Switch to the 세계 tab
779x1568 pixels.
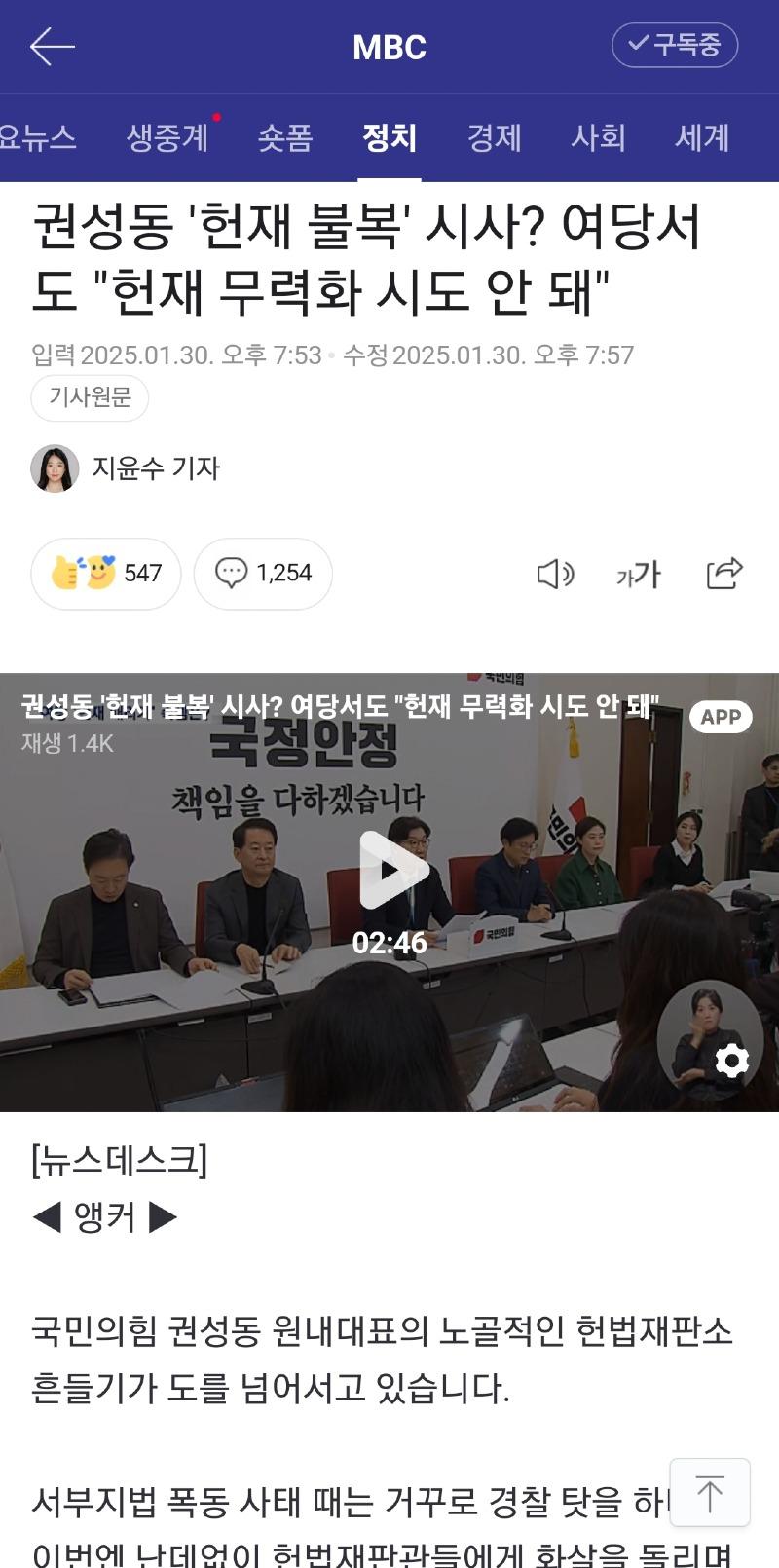[702, 138]
